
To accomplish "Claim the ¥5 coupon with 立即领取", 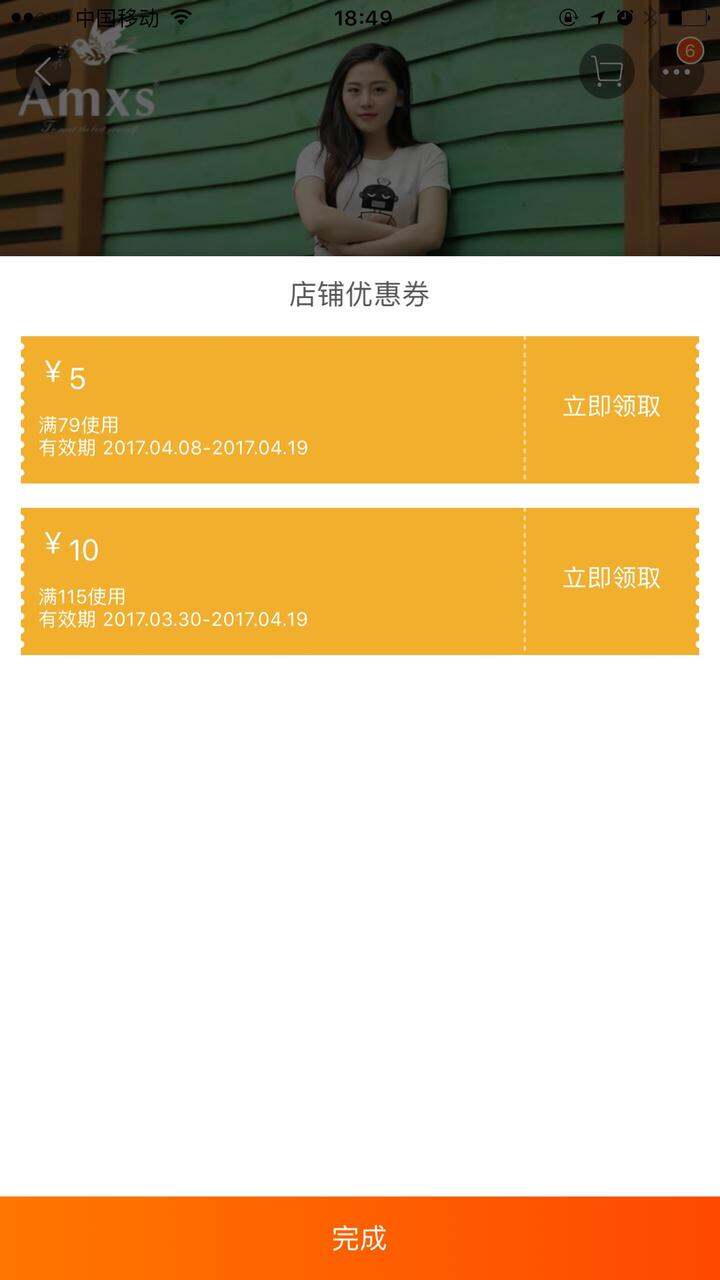I will tap(612, 408).
